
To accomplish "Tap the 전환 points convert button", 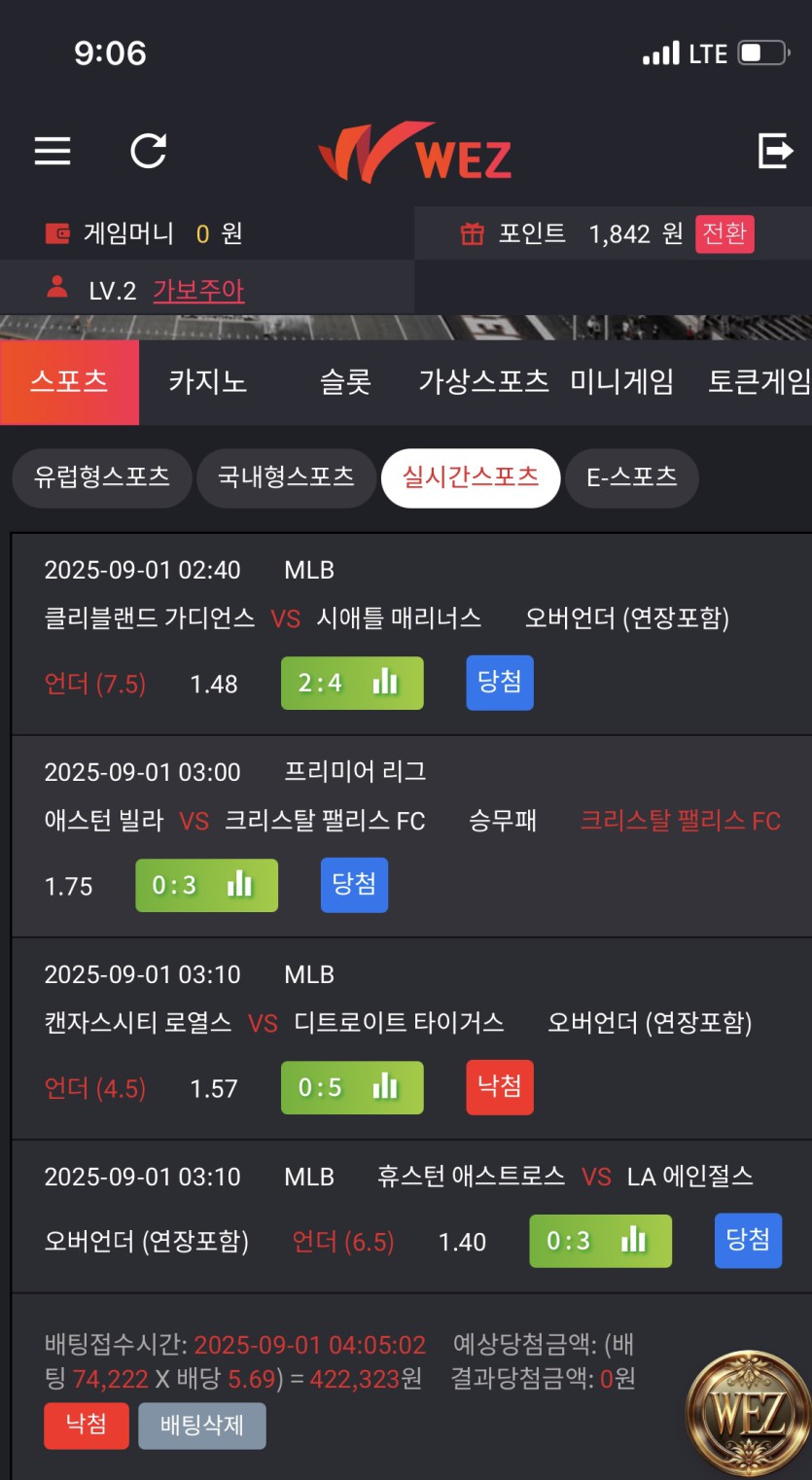I will [x=724, y=234].
